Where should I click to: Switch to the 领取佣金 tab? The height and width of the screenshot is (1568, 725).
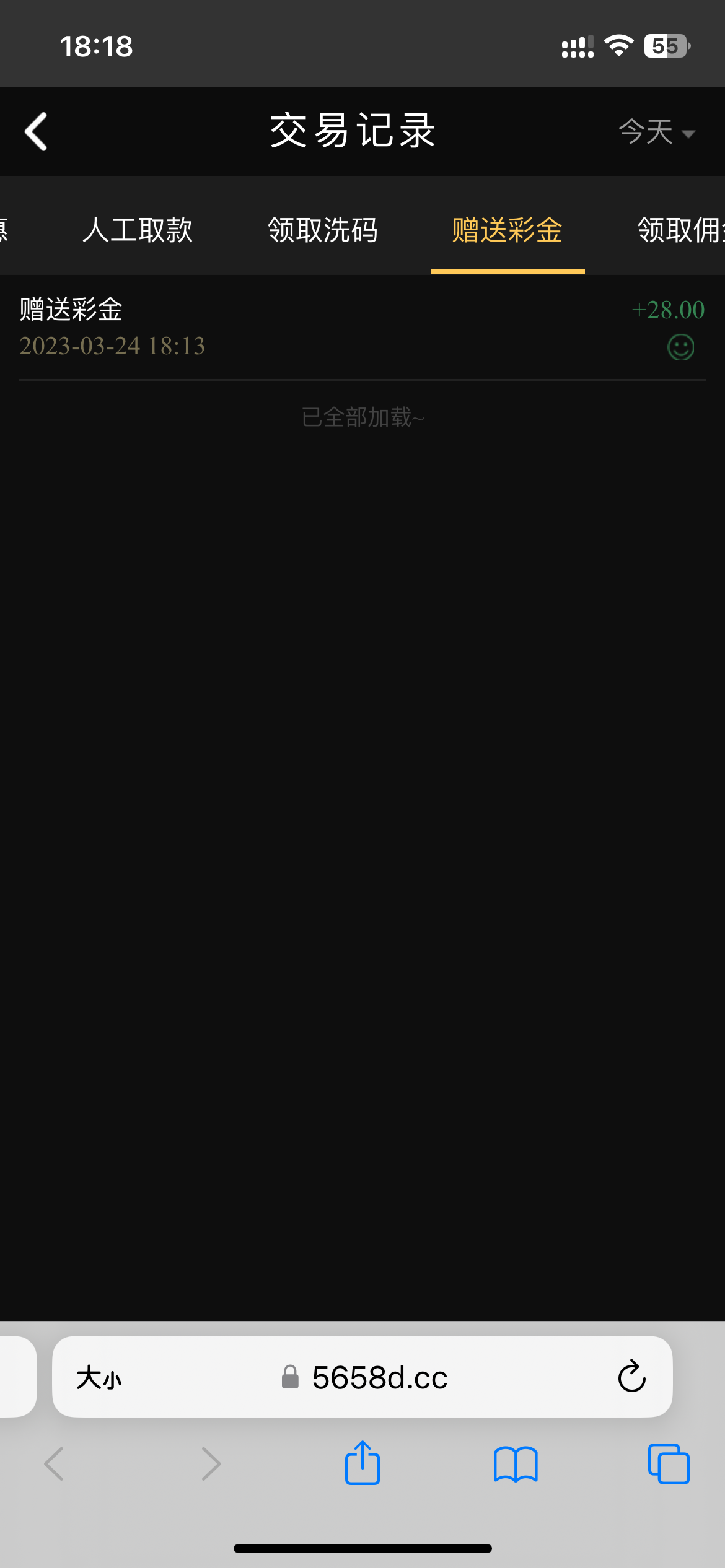pos(680,230)
